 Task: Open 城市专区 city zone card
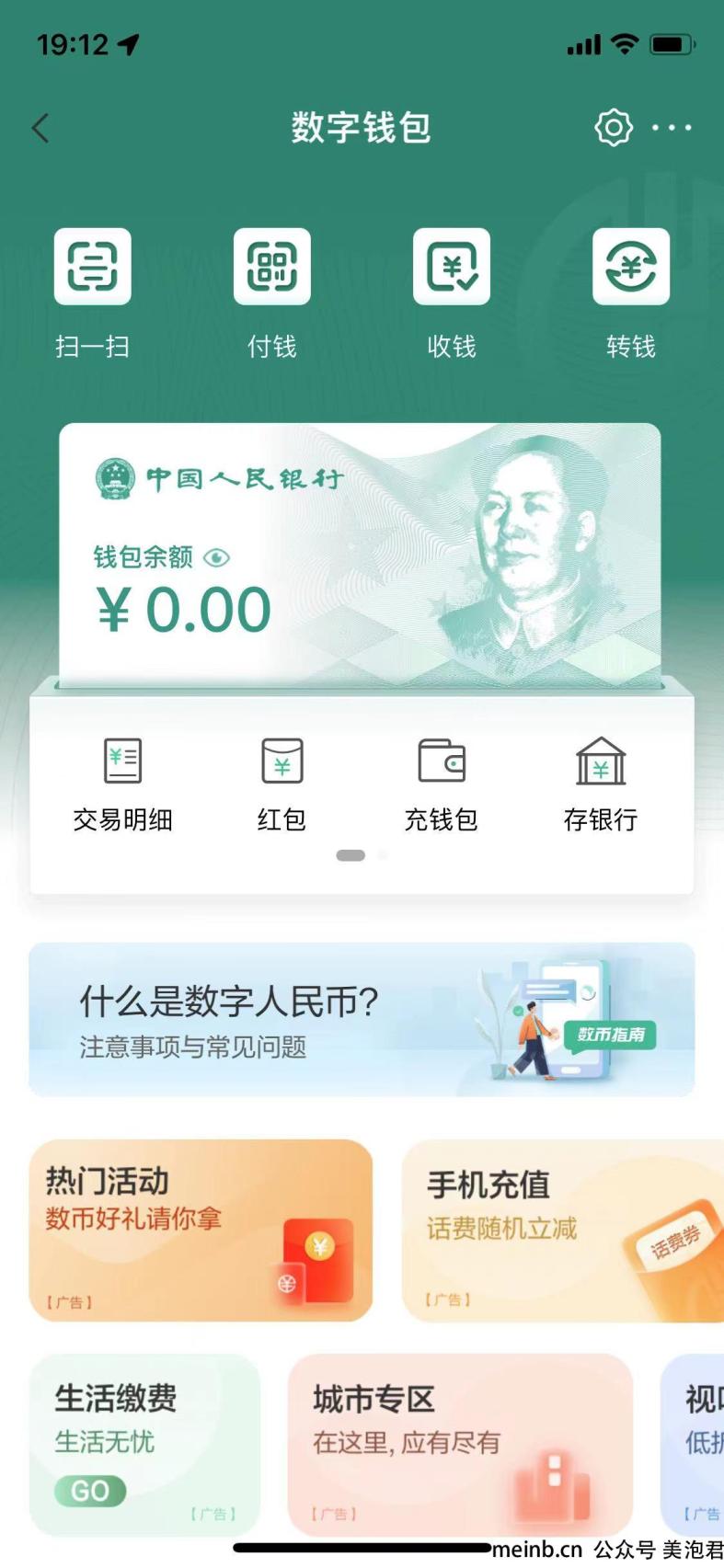click(x=460, y=1442)
